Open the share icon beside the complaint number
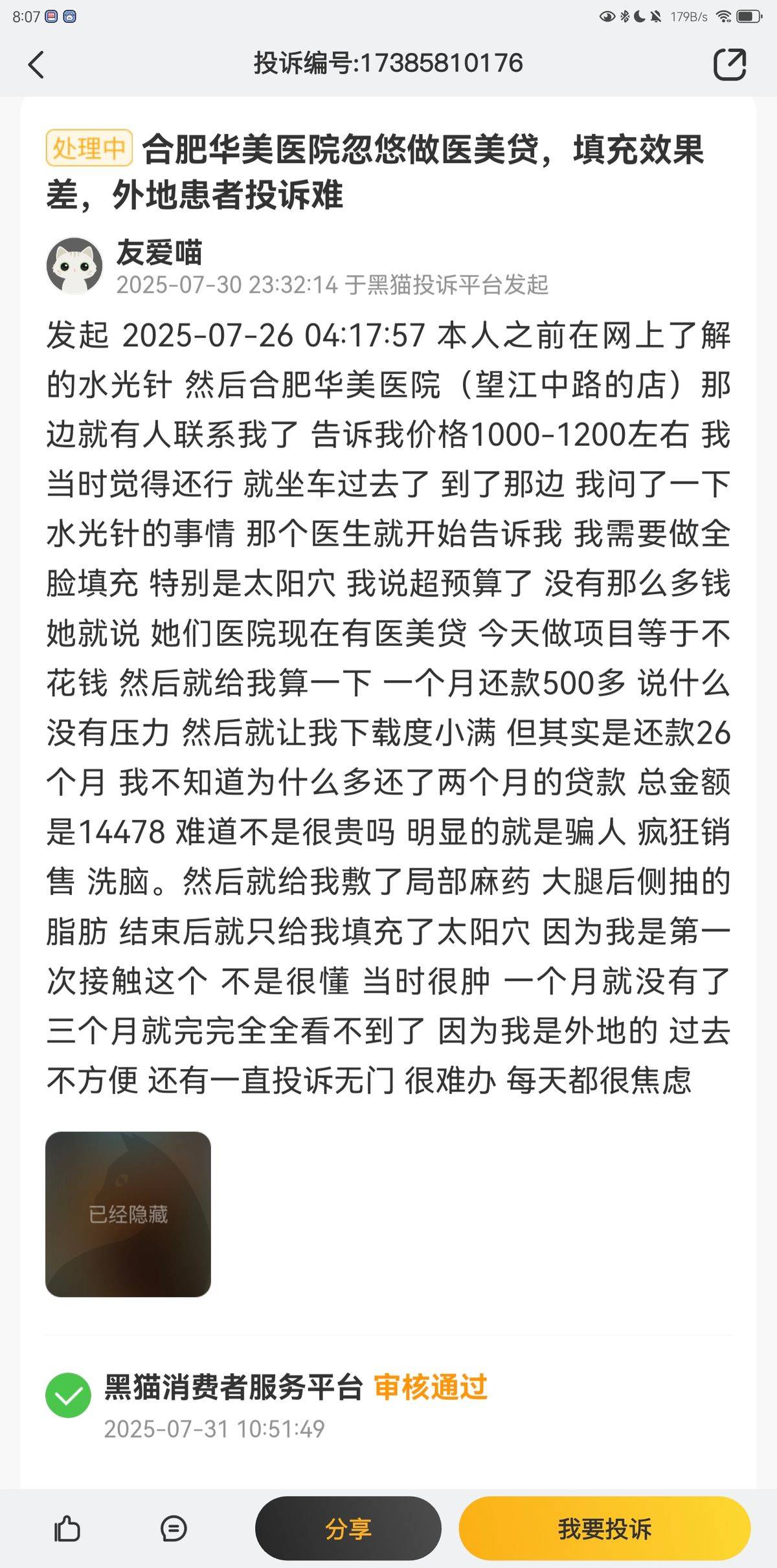The height and width of the screenshot is (1568, 777). tap(729, 64)
